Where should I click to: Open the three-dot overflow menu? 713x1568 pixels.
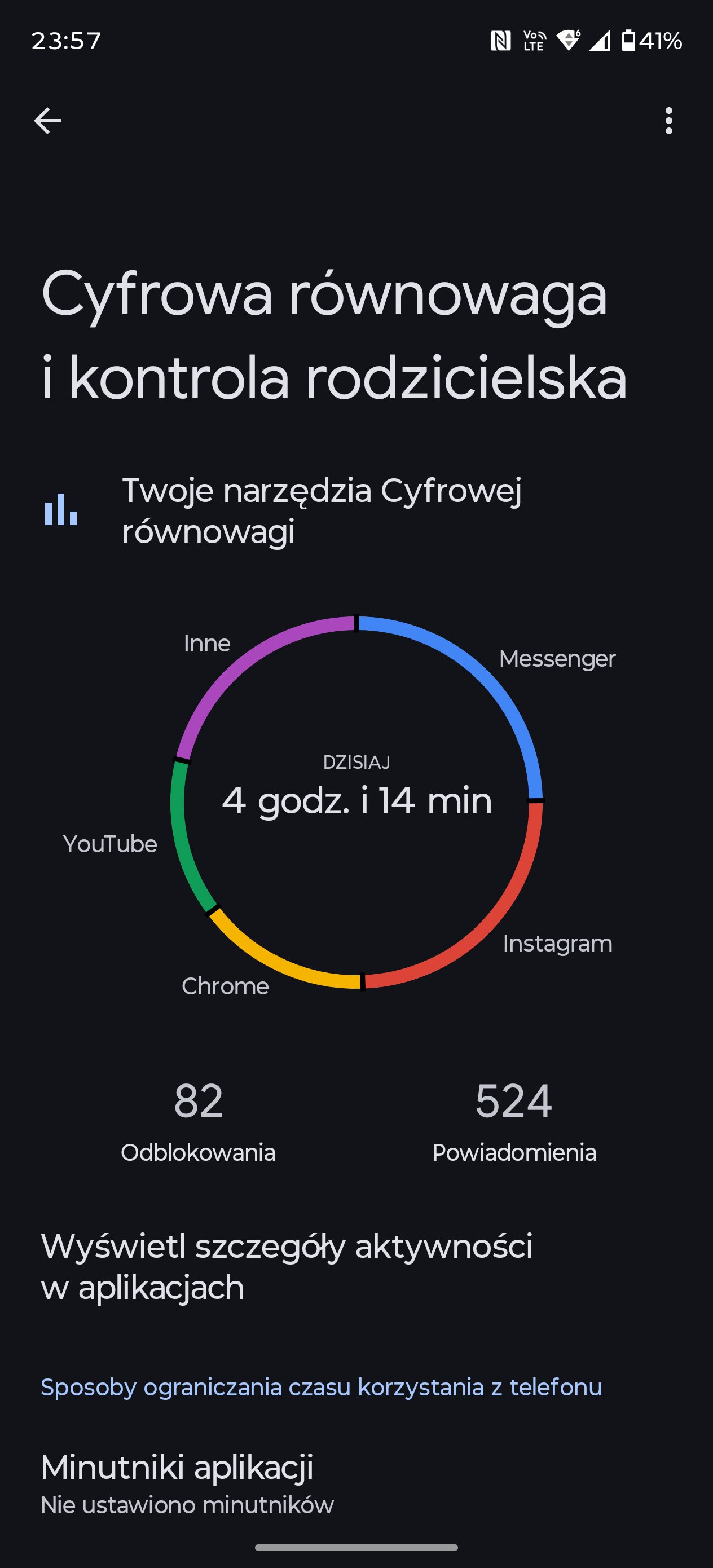(668, 121)
